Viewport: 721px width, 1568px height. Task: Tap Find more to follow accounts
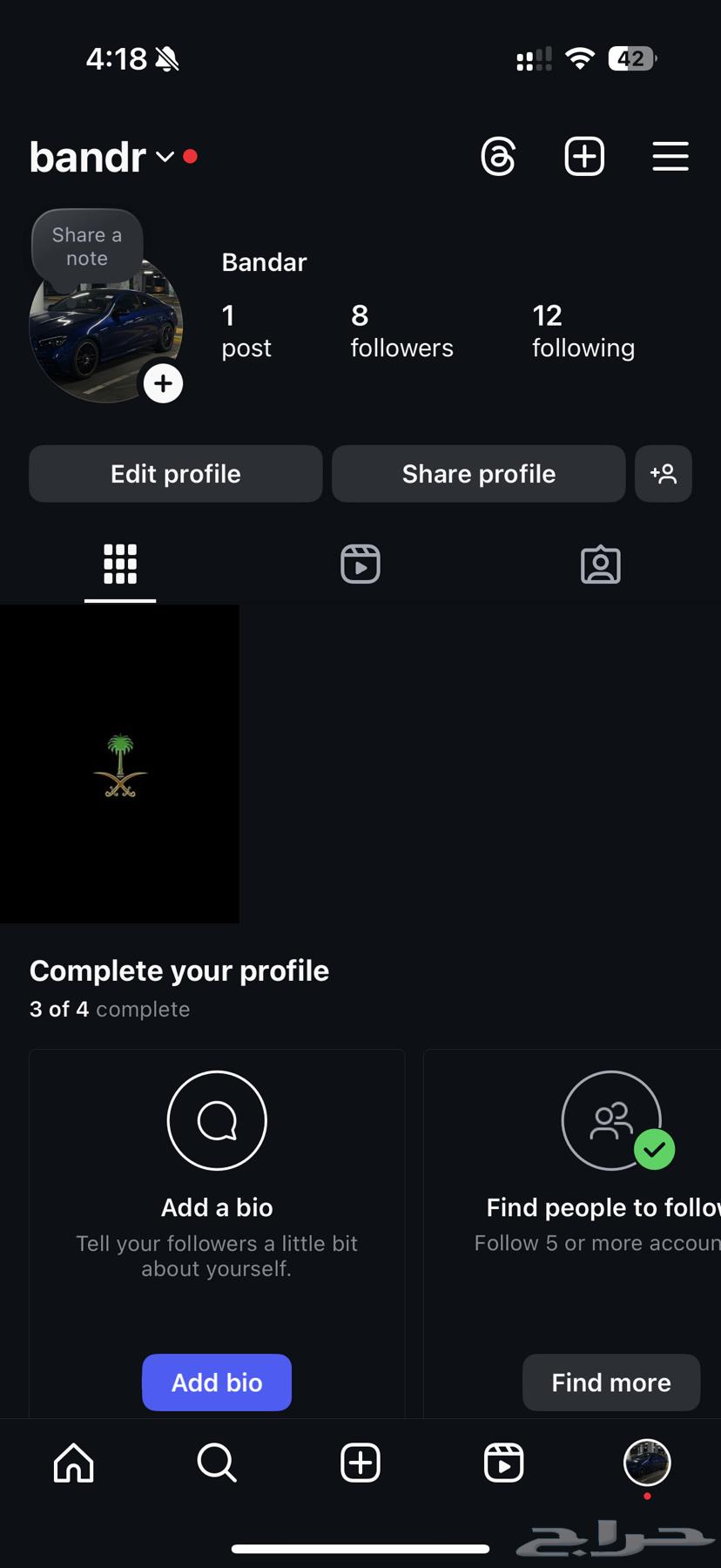(x=610, y=1382)
